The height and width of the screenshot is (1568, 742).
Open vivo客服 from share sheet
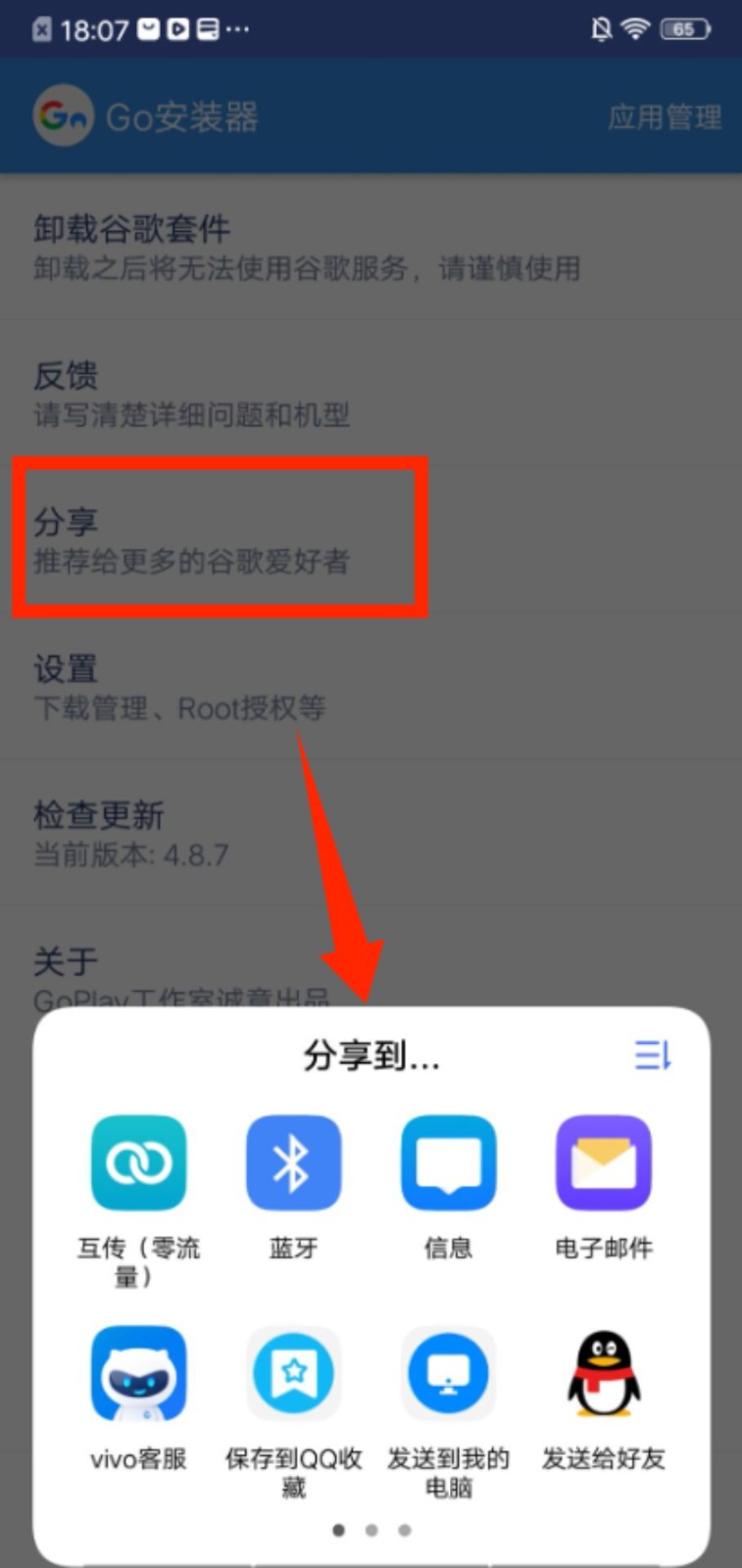(x=138, y=1374)
